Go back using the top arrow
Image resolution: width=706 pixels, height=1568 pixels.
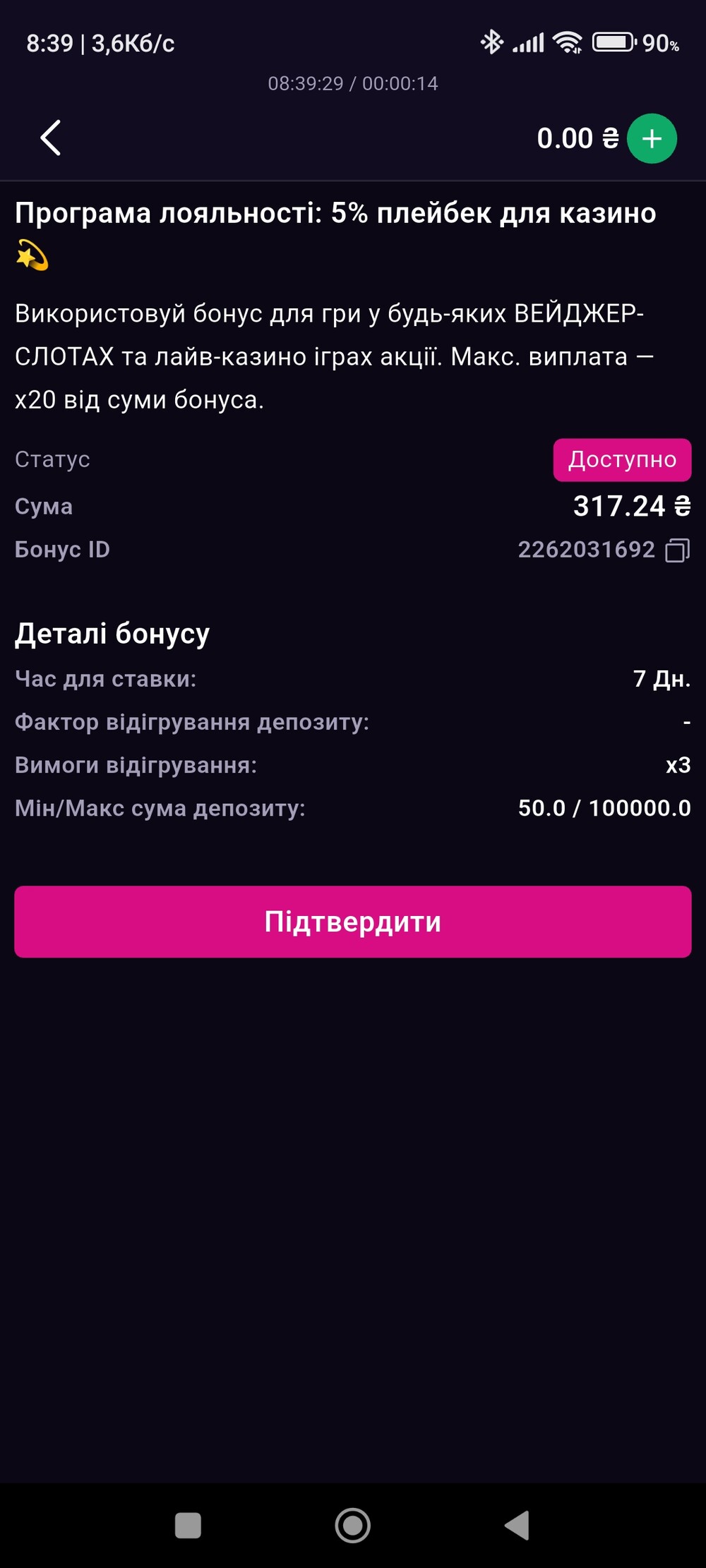pyautogui.click(x=51, y=138)
